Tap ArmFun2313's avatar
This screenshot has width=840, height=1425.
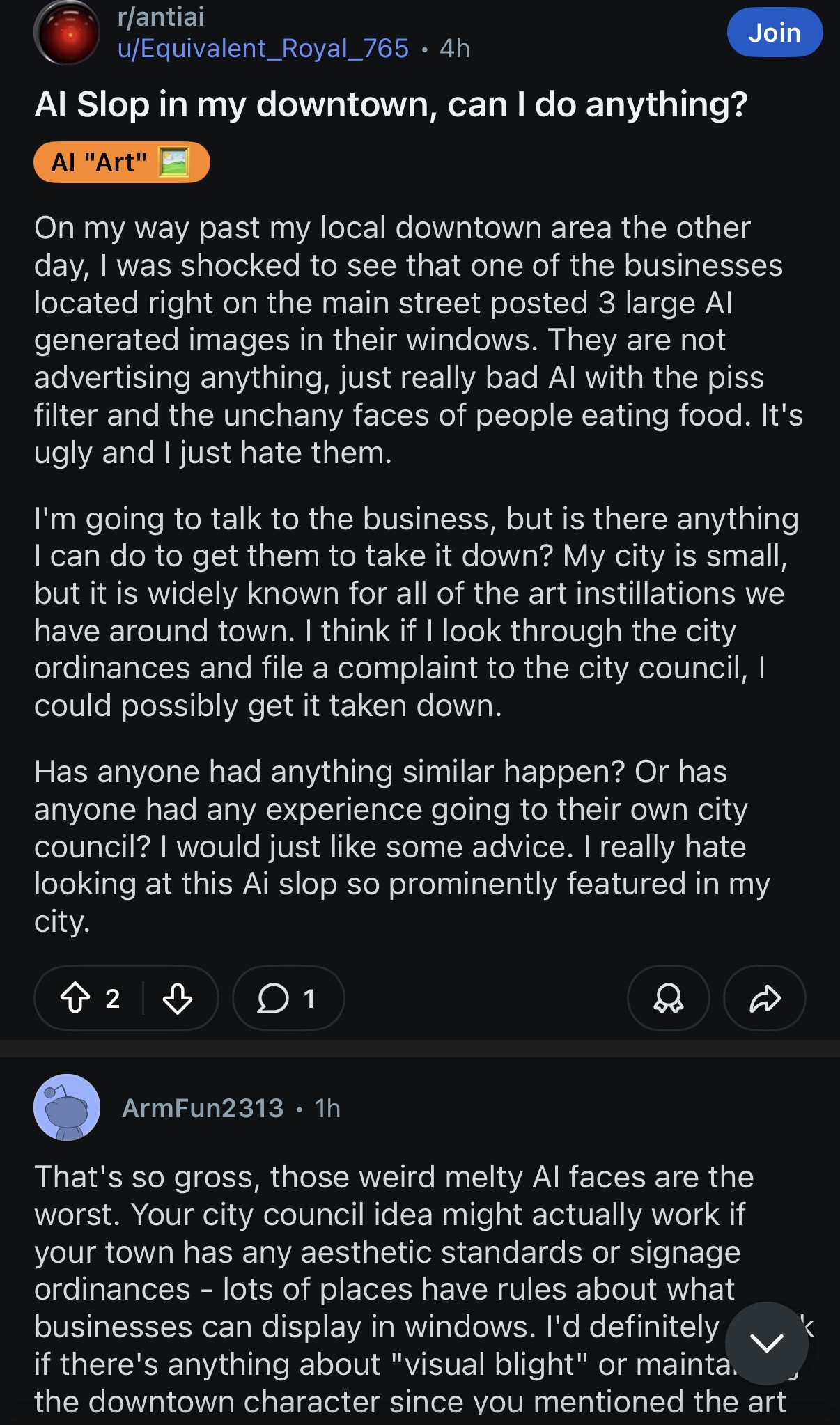(x=67, y=1107)
